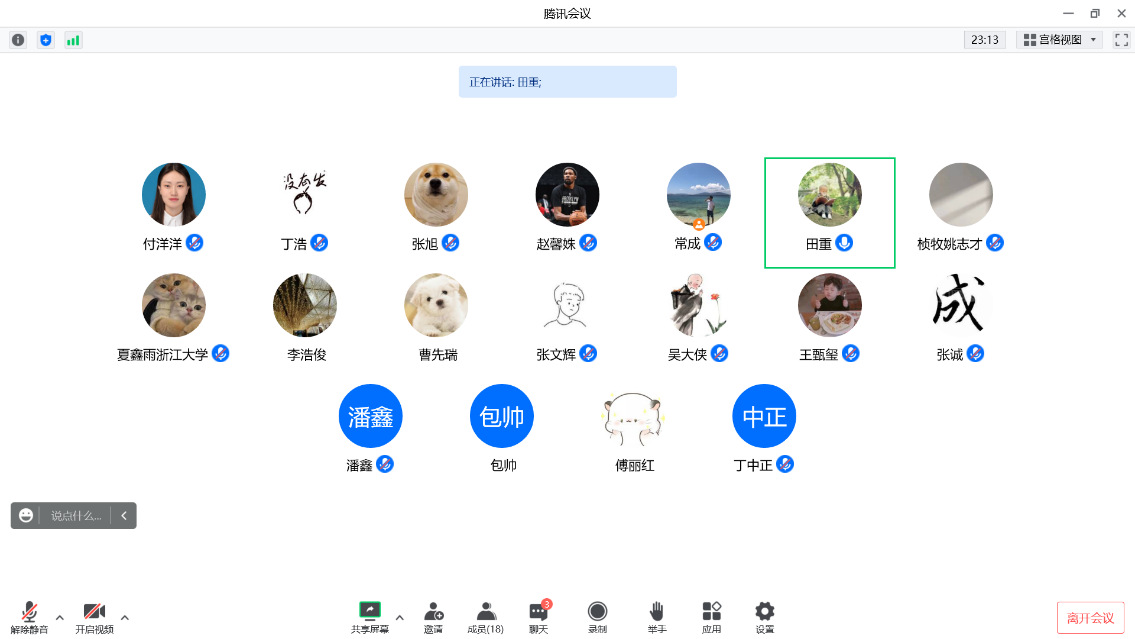Open the members list 成员(18)

pyautogui.click(x=486, y=617)
